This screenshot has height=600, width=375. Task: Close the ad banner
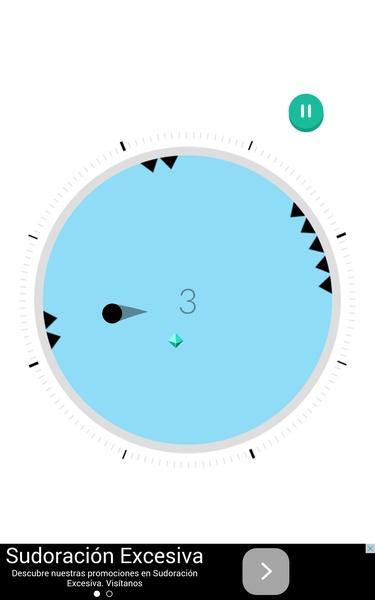click(370, 548)
